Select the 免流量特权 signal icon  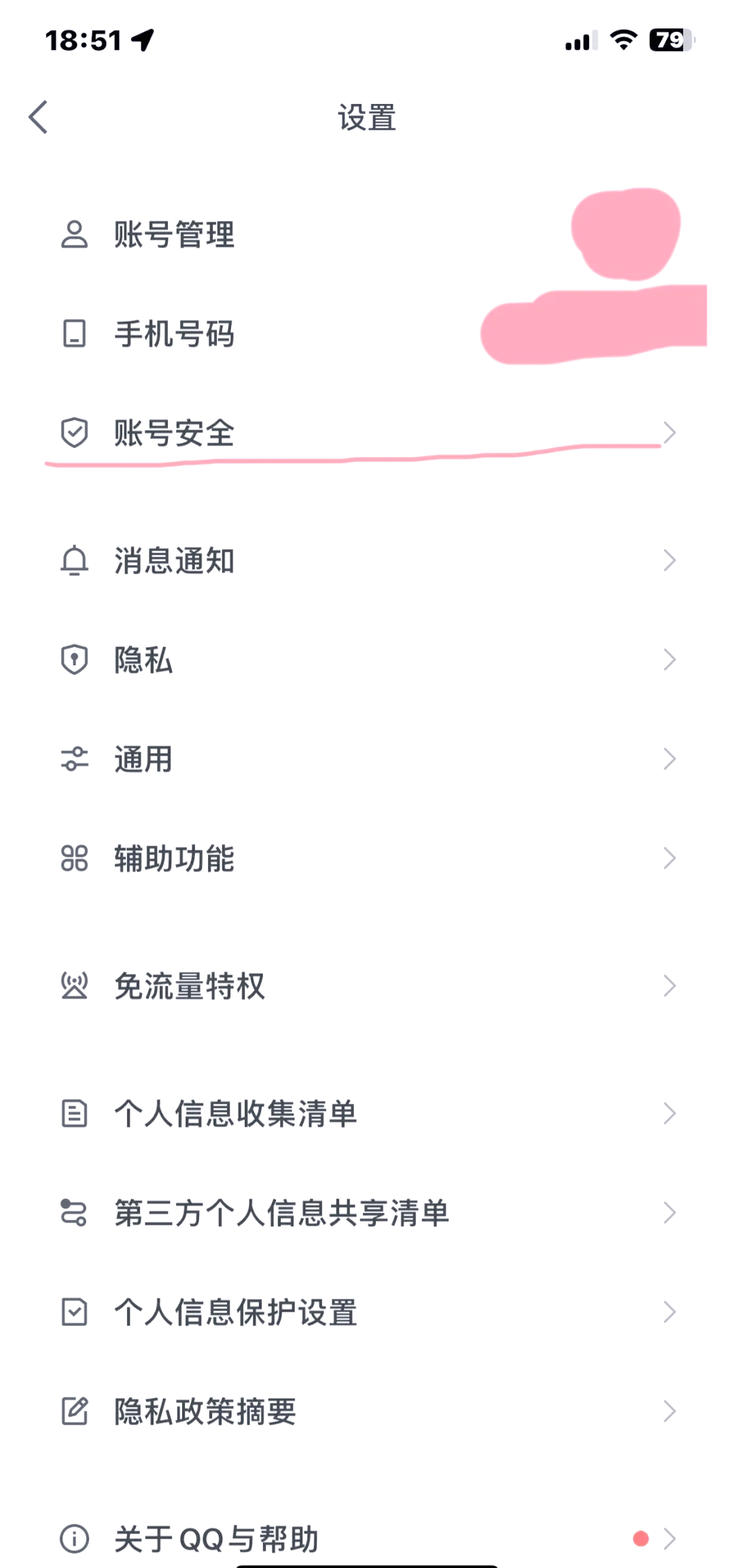coord(75,985)
